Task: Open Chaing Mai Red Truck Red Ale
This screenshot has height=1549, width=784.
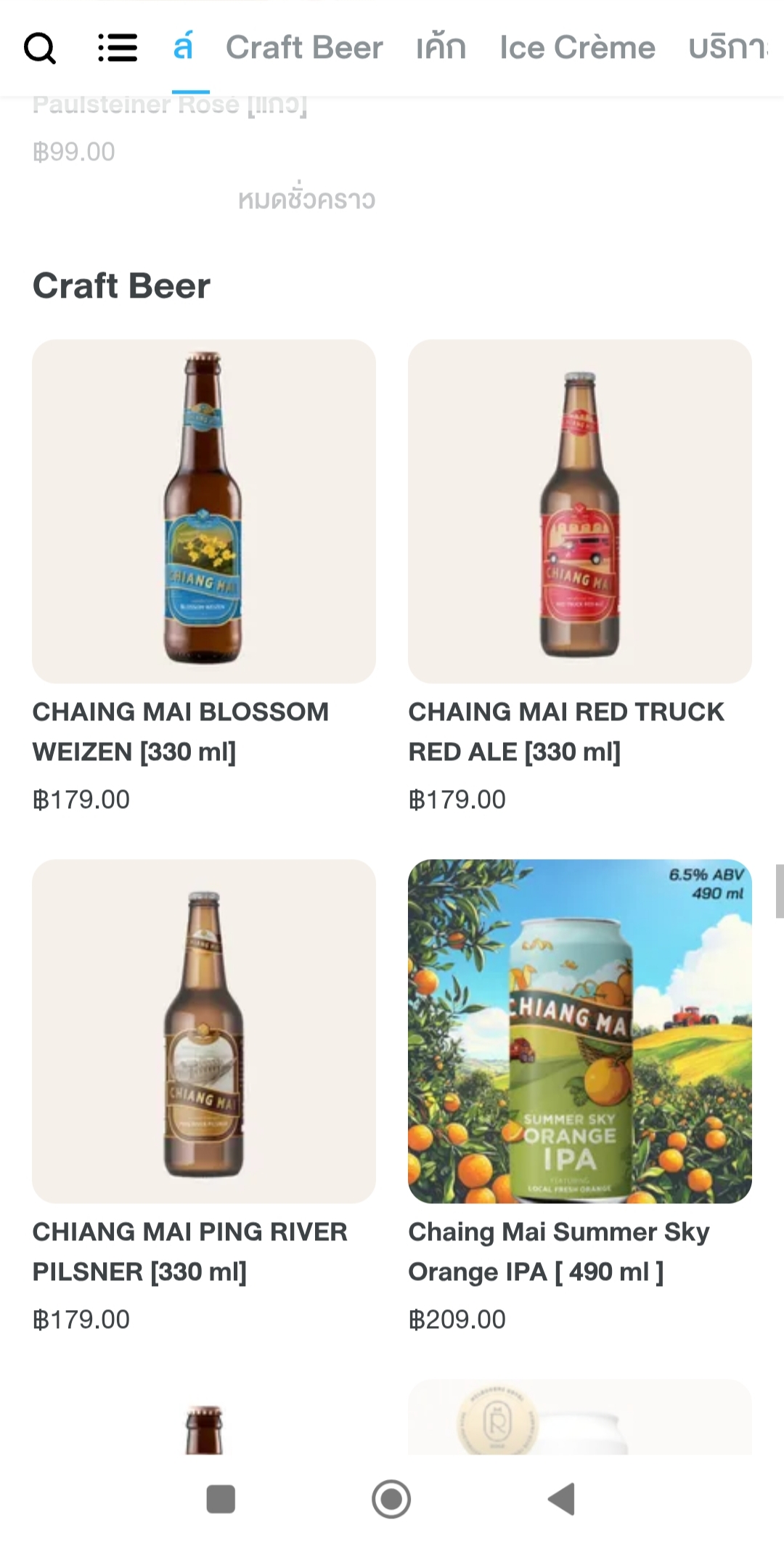Action: (579, 511)
